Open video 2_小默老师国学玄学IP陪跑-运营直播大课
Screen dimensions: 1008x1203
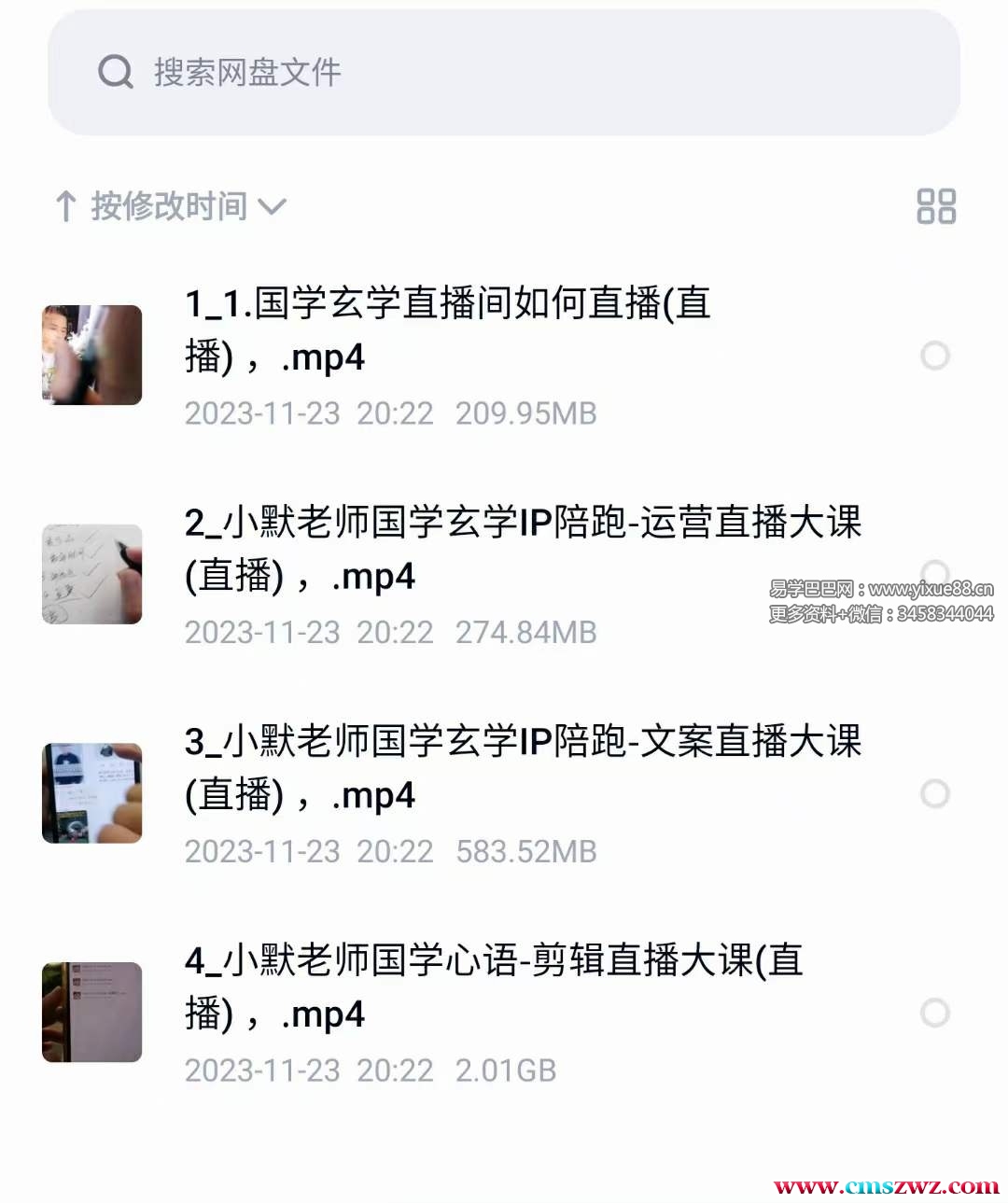click(x=523, y=549)
